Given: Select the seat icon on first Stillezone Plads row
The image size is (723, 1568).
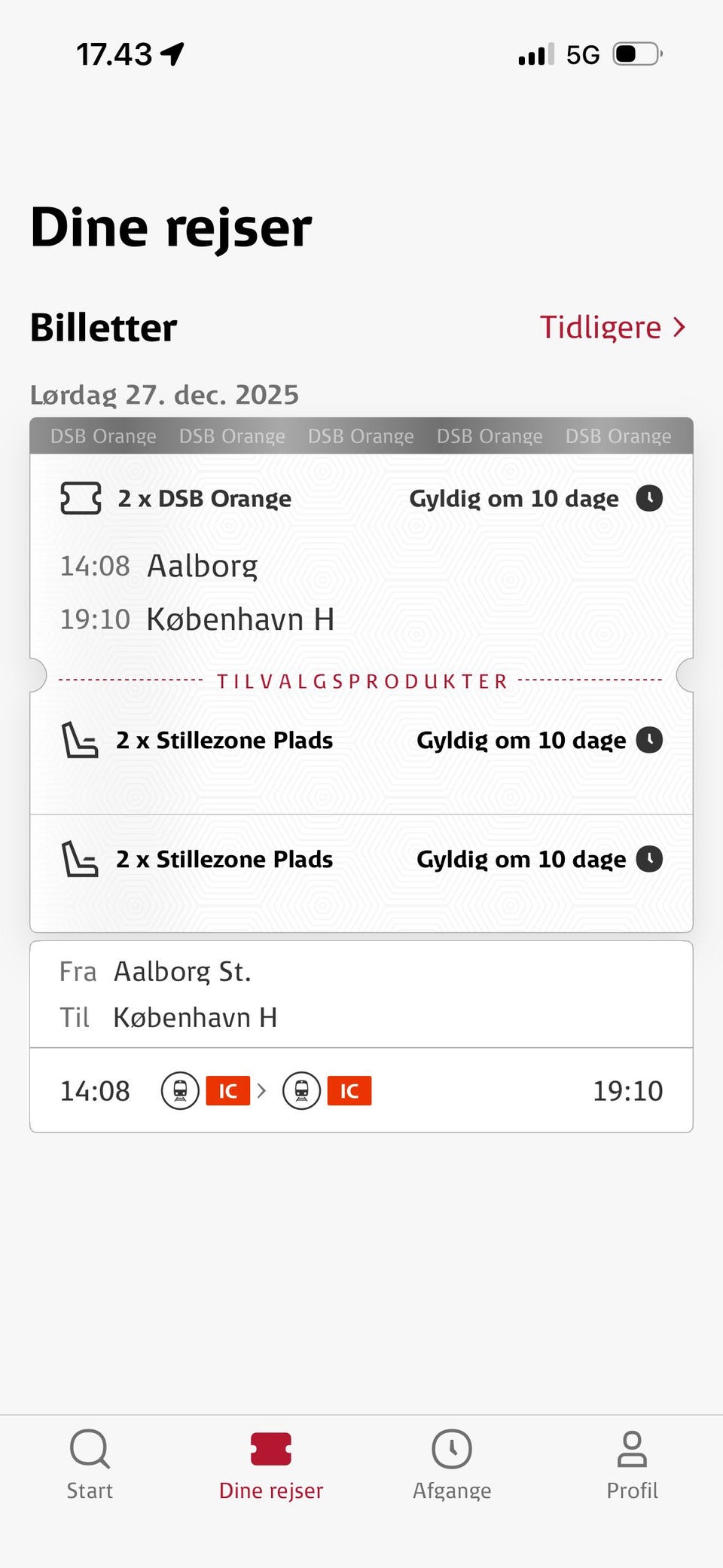Looking at the screenshot, I should [x=80, y=741].
